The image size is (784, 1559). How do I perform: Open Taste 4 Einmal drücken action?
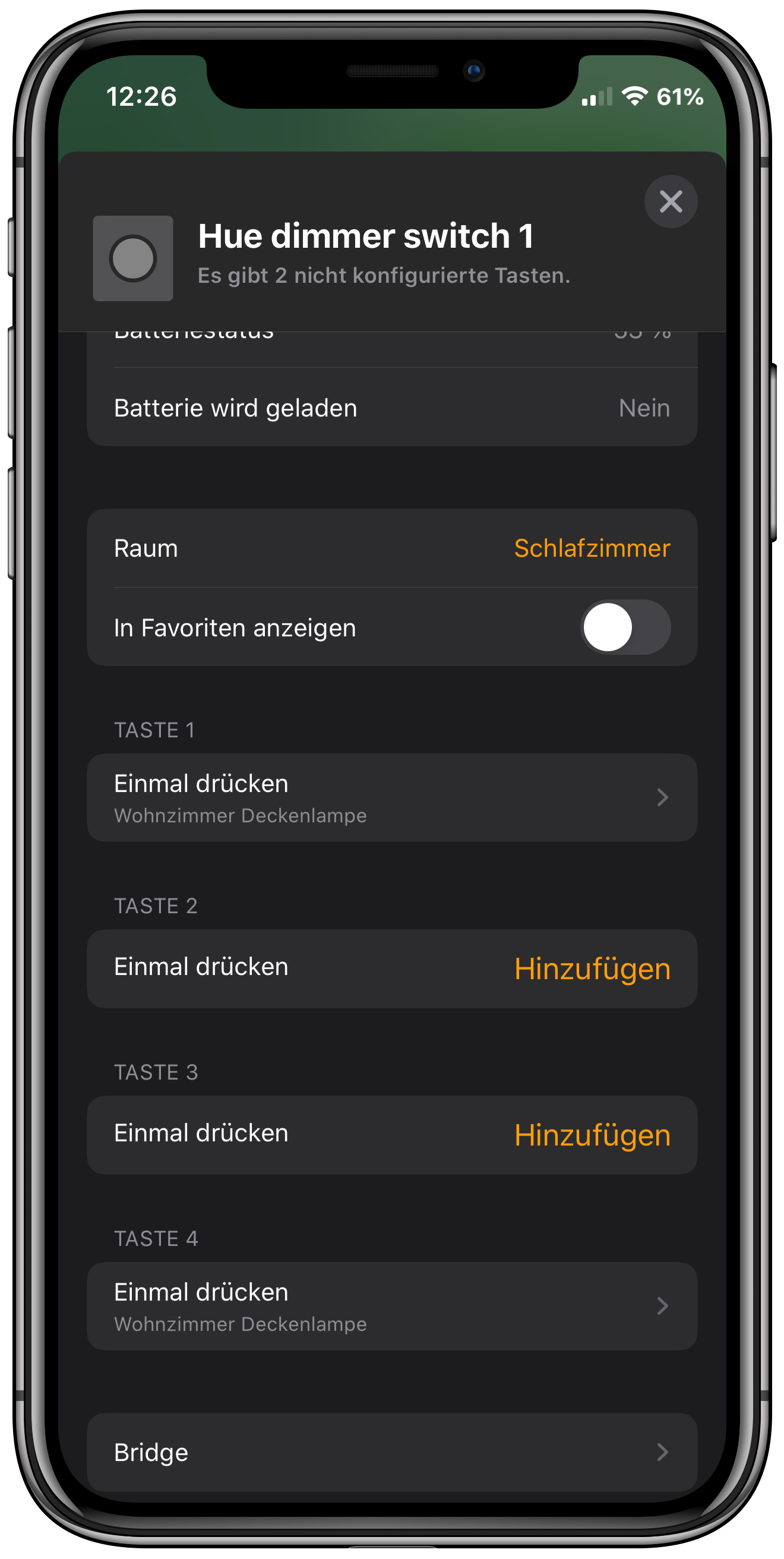(392, 1306)
